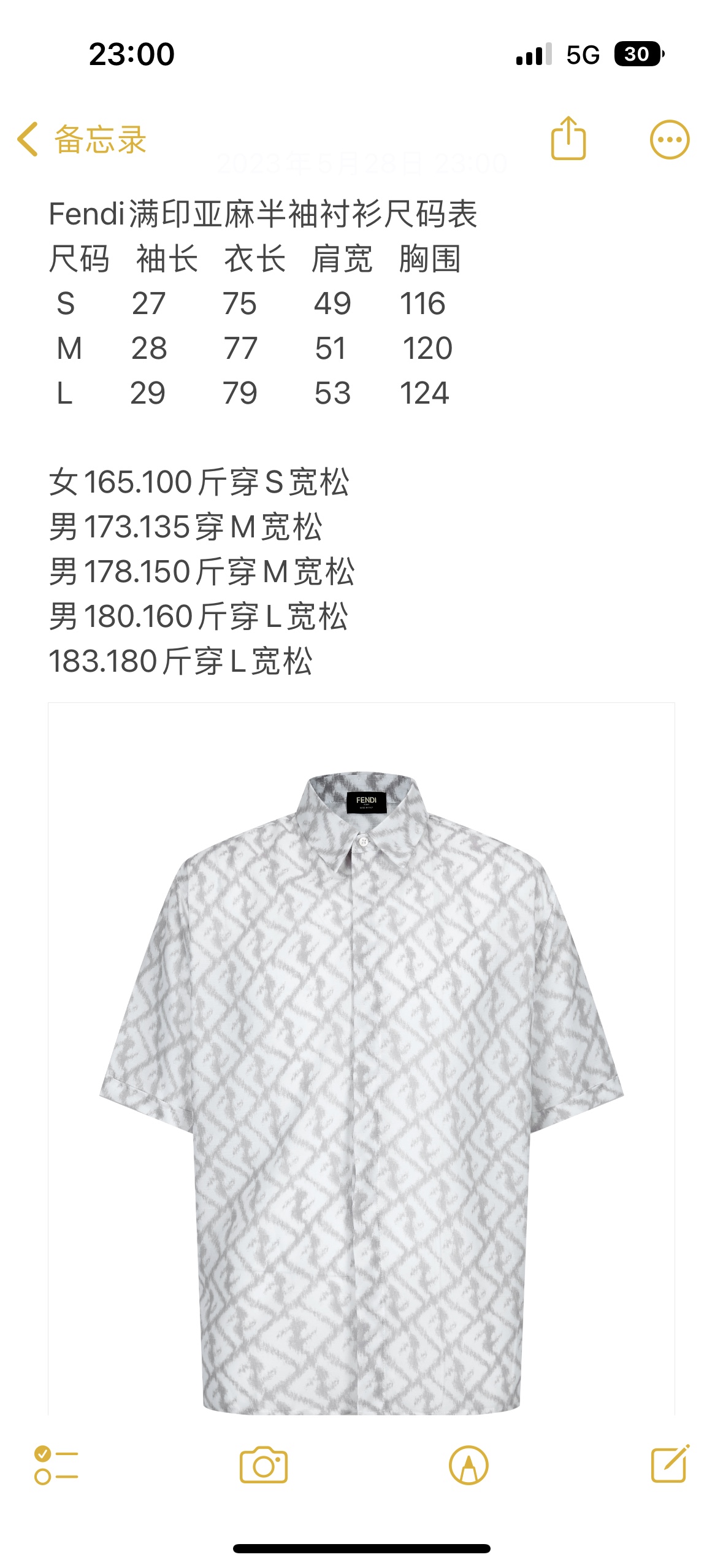Share this note
The image size is (723, 1568).
(568, 139)
